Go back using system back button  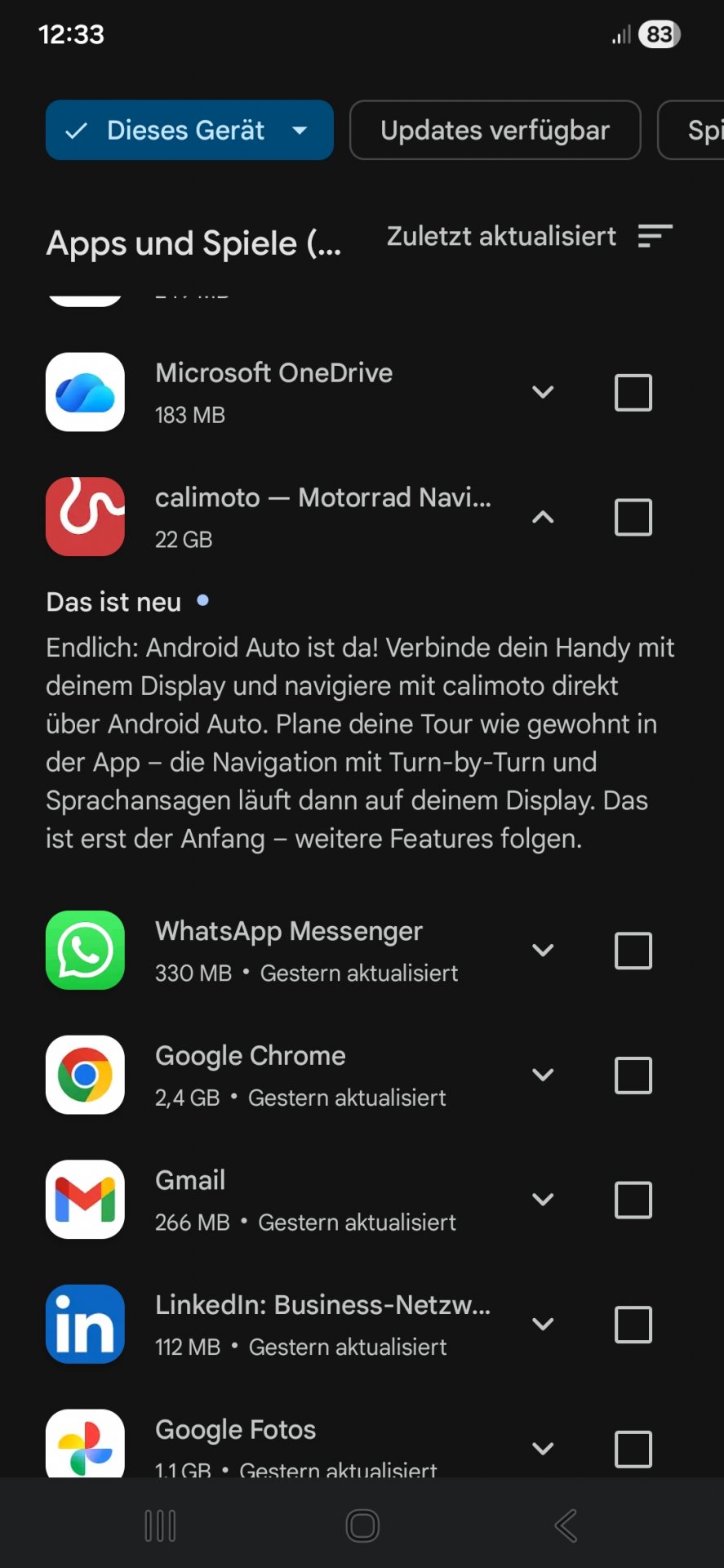click(x=566, y=1526)
